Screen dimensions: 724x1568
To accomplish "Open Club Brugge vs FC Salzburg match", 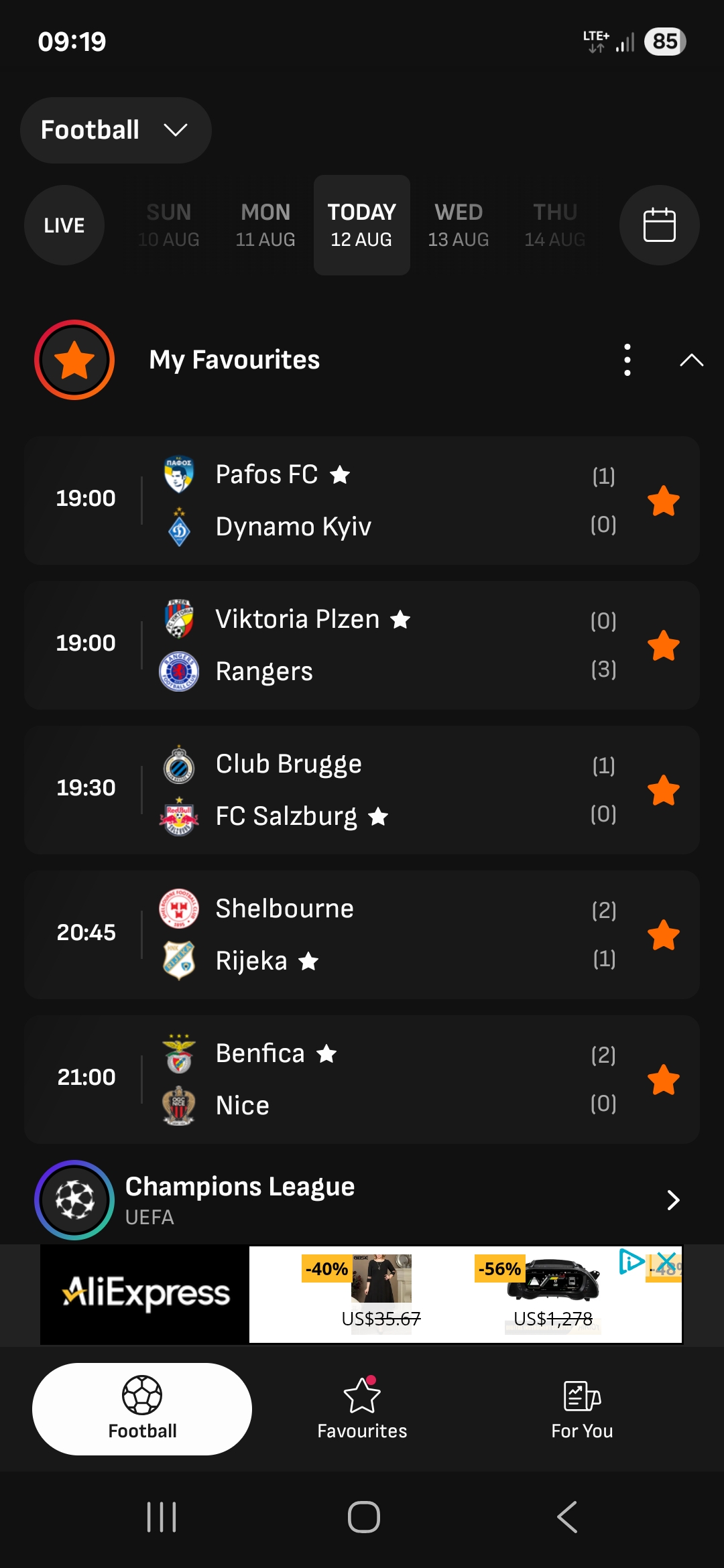I will click(x=362, y=790).
